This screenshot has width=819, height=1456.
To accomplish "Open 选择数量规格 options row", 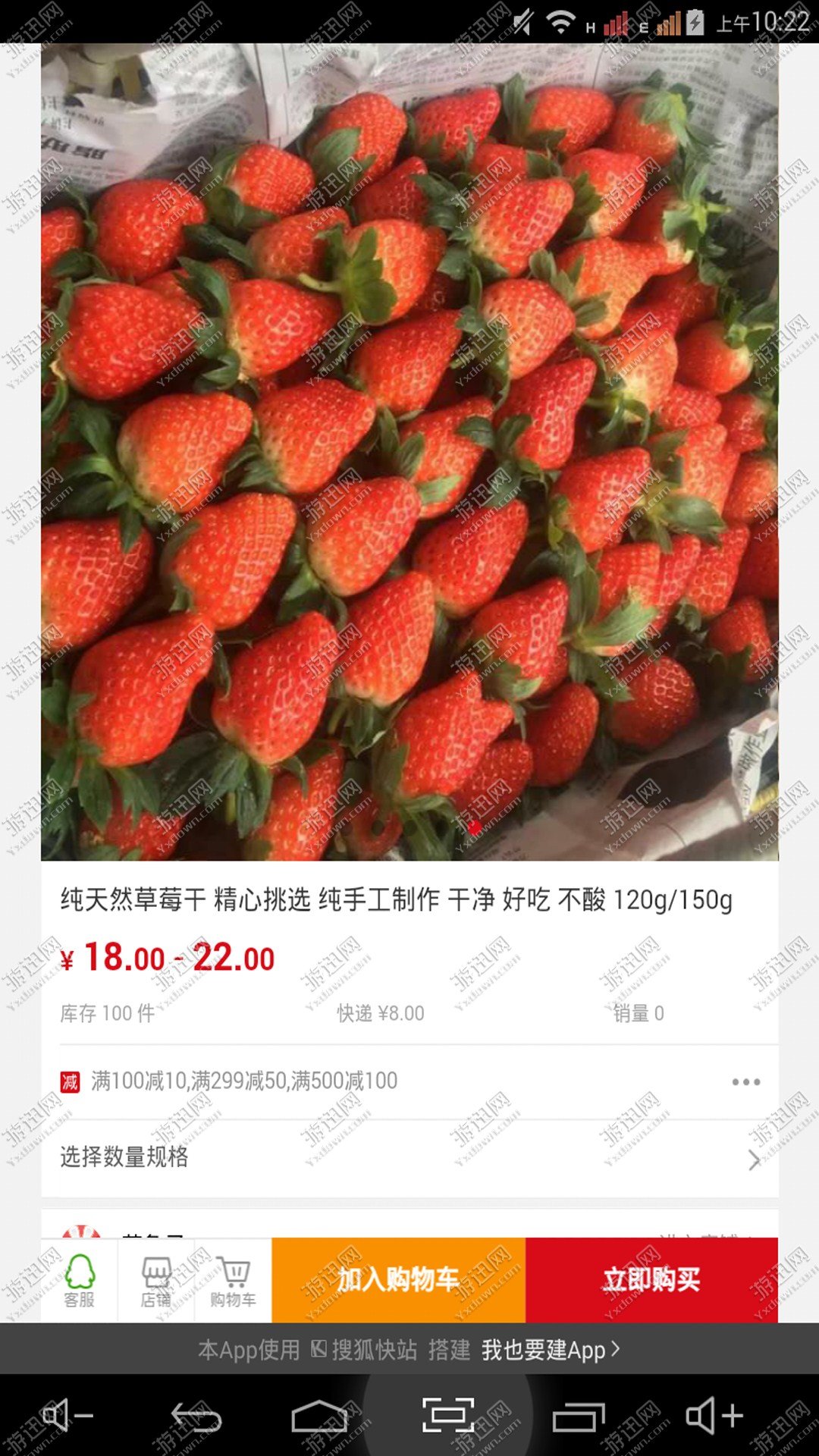I will click(409, 1157).
